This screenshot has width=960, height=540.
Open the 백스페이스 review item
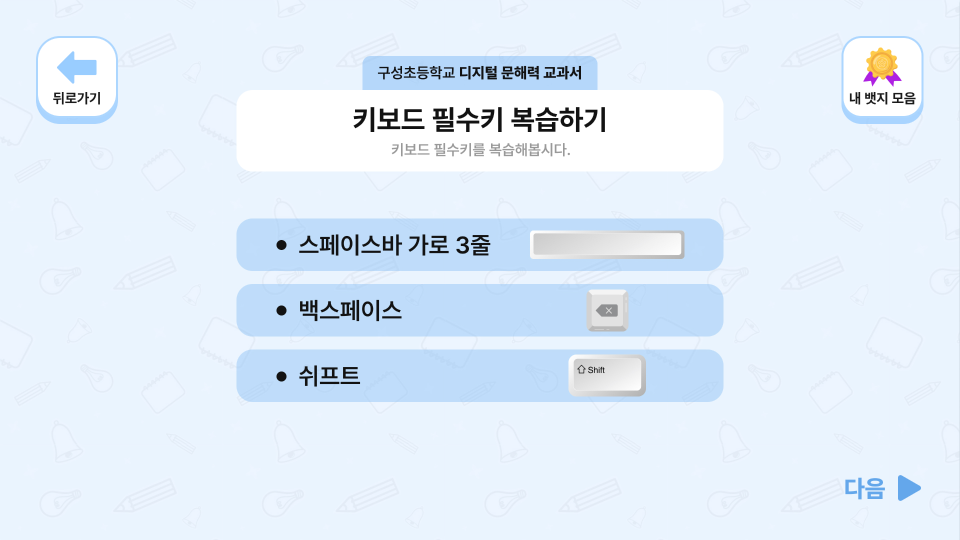pos(479,310)
